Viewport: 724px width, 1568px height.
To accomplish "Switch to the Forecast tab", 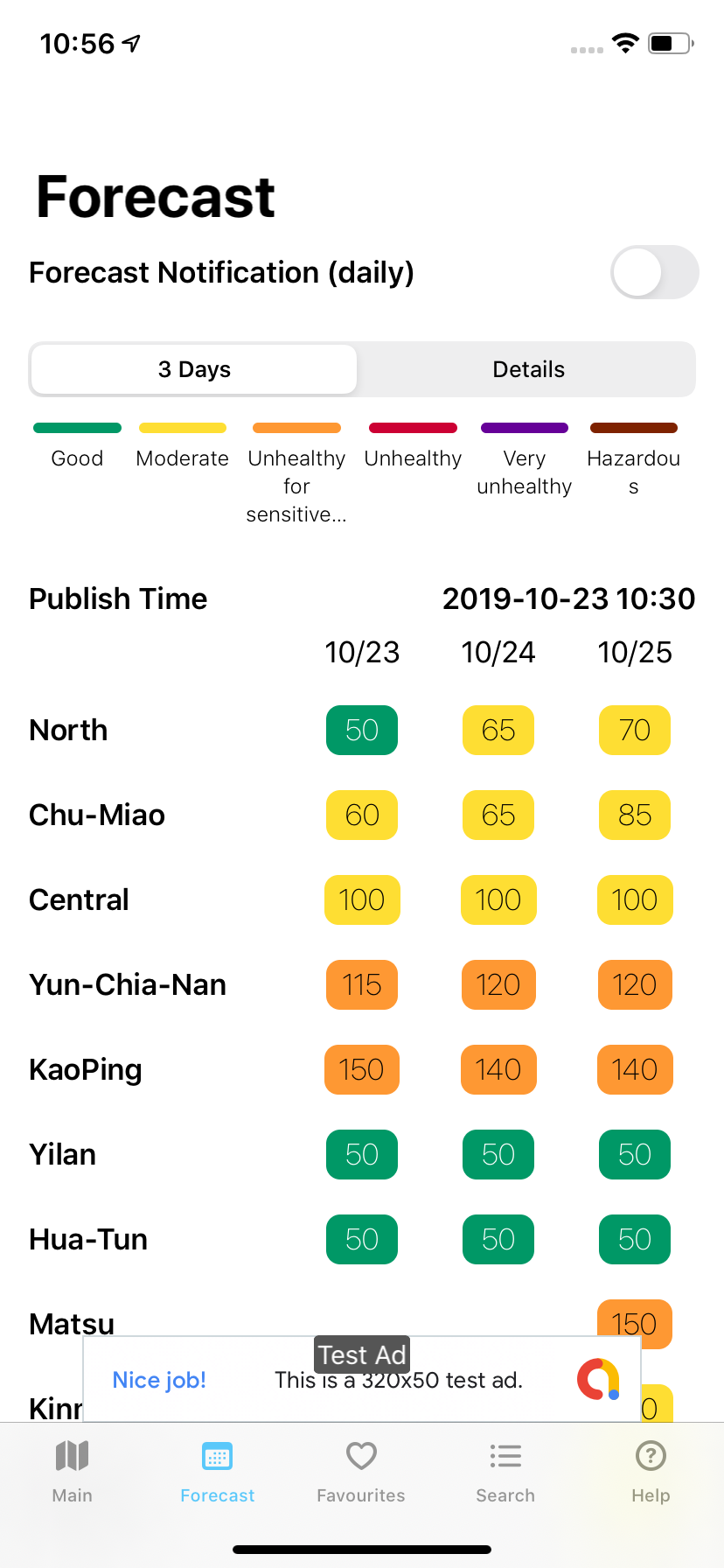I will (217, 1472).
